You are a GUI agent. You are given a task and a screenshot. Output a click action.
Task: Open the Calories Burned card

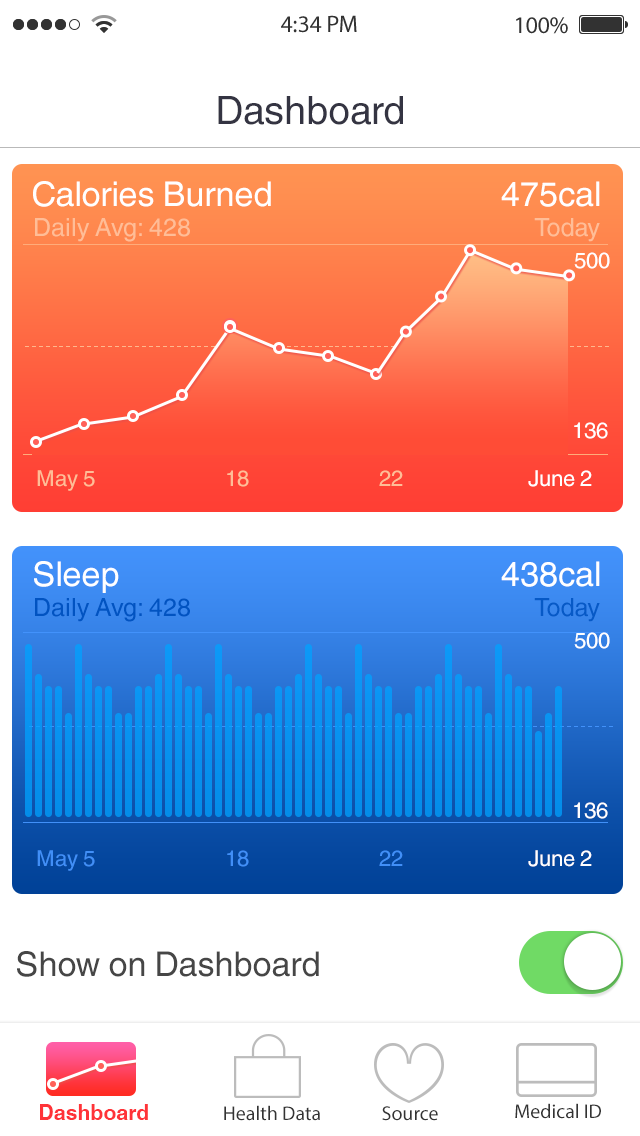(317, 338)
